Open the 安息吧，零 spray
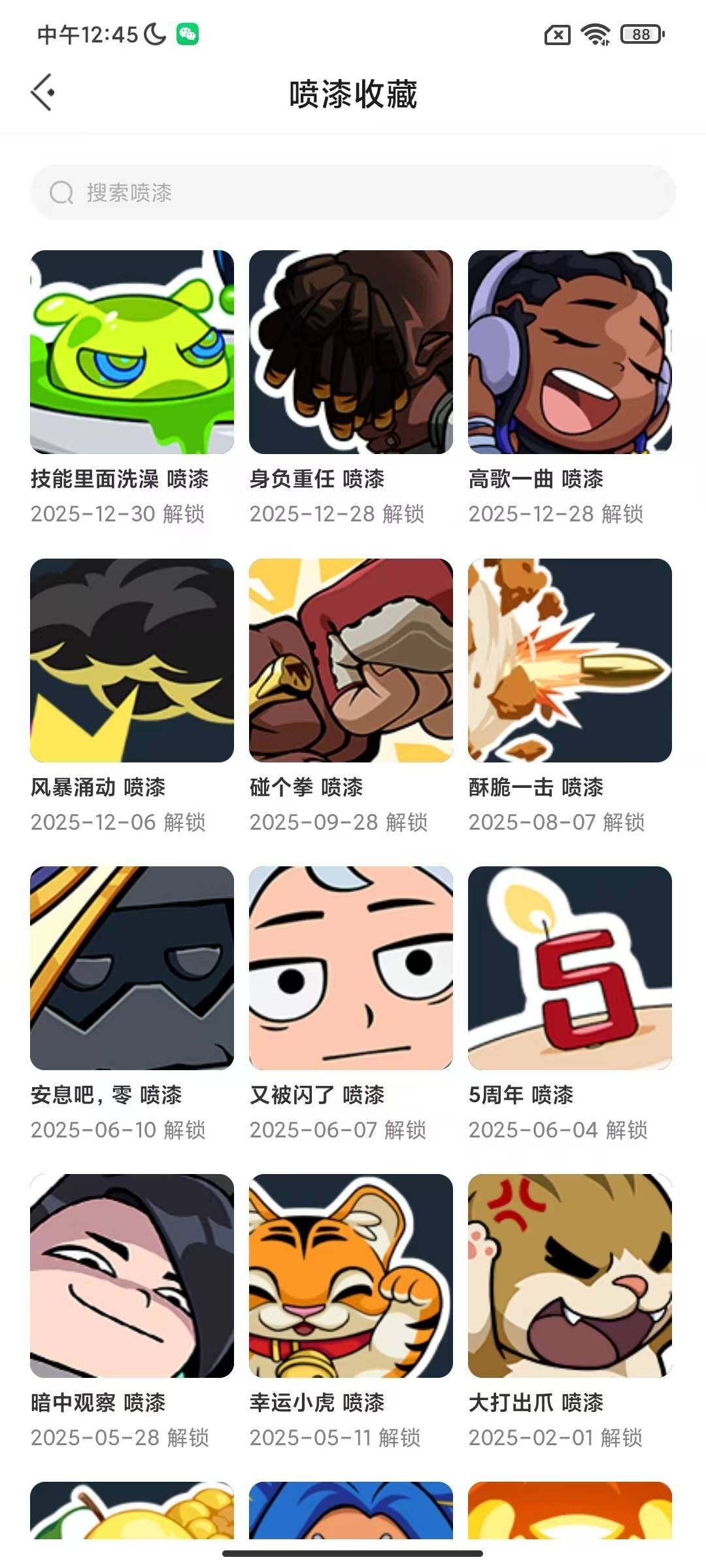The height and width of the screenshot is (1568, 706). [132, 968]
